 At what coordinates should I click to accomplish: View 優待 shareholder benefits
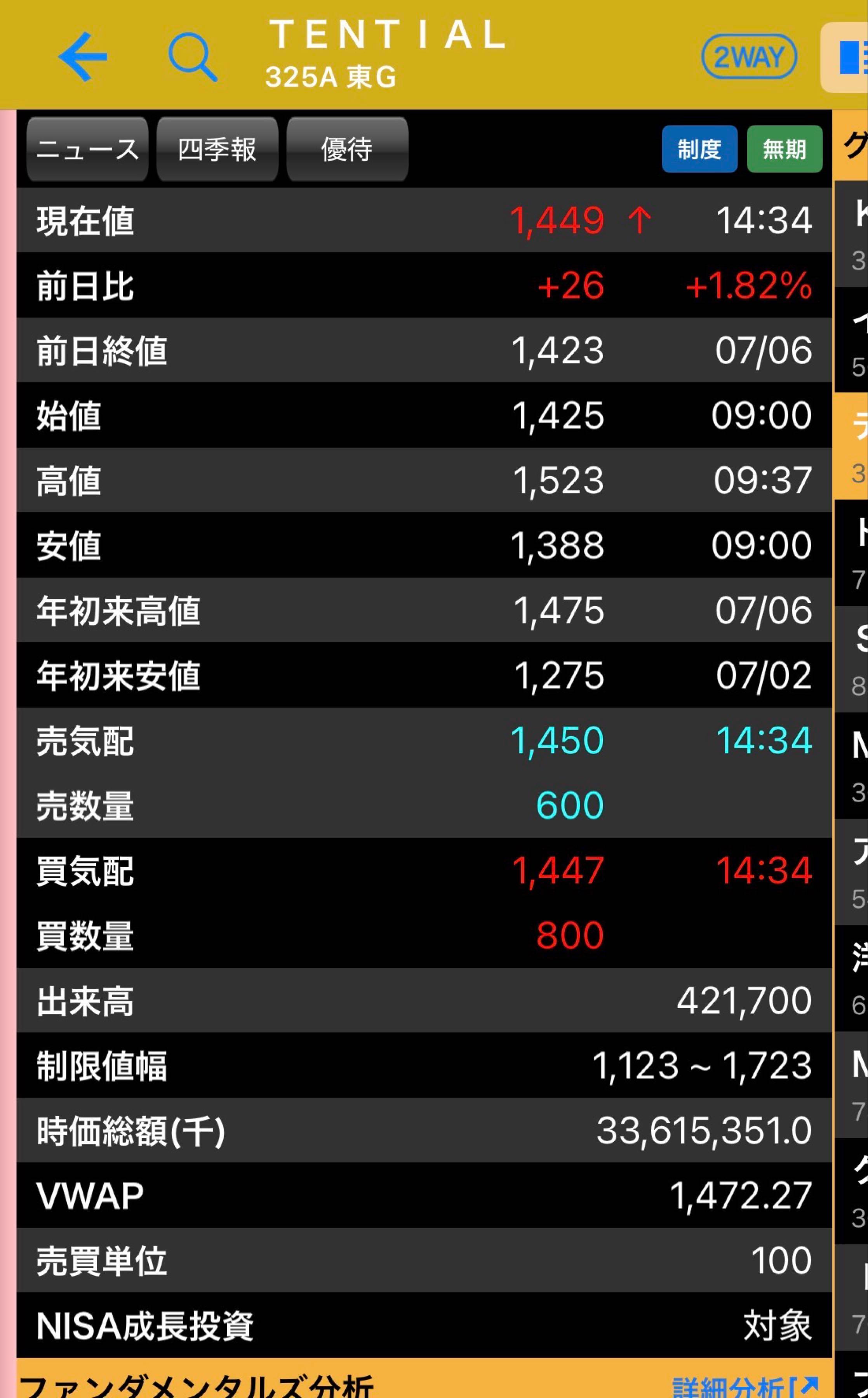click(x=347, y=149)
